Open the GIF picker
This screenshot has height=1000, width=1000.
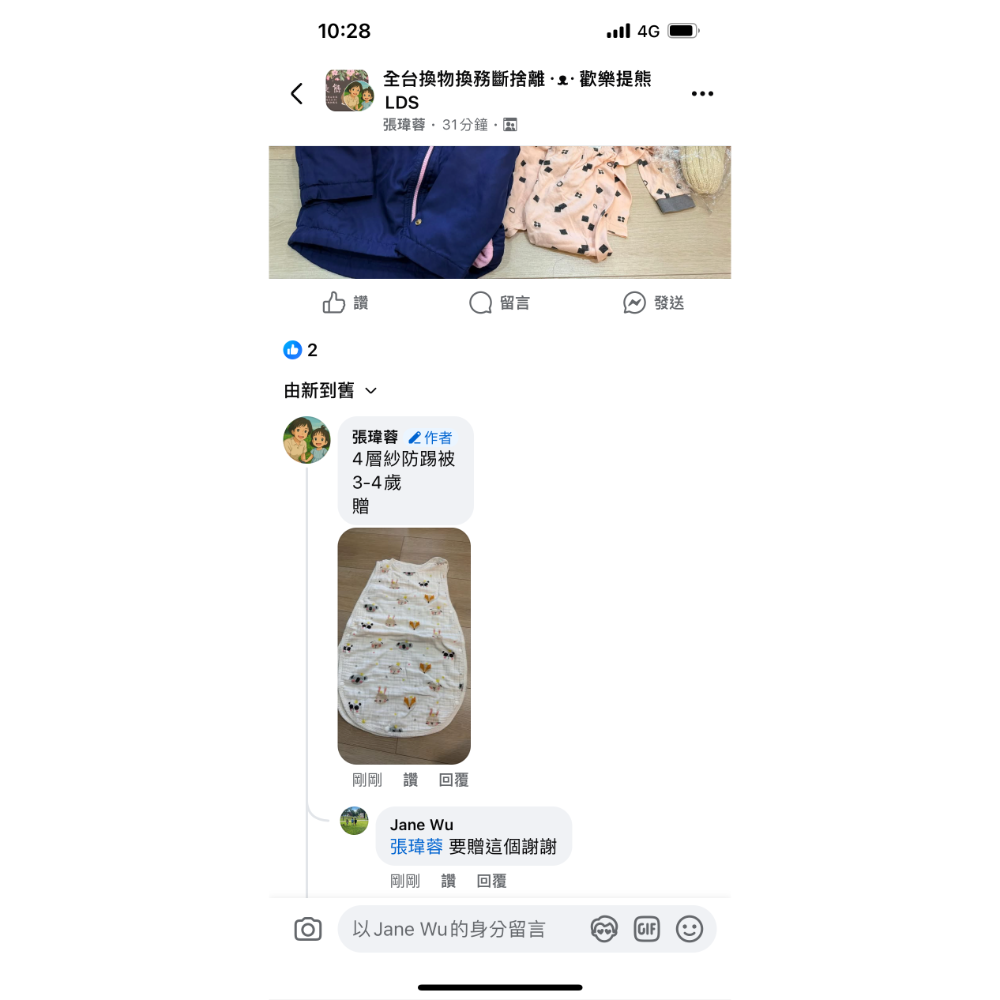(647, 930)
